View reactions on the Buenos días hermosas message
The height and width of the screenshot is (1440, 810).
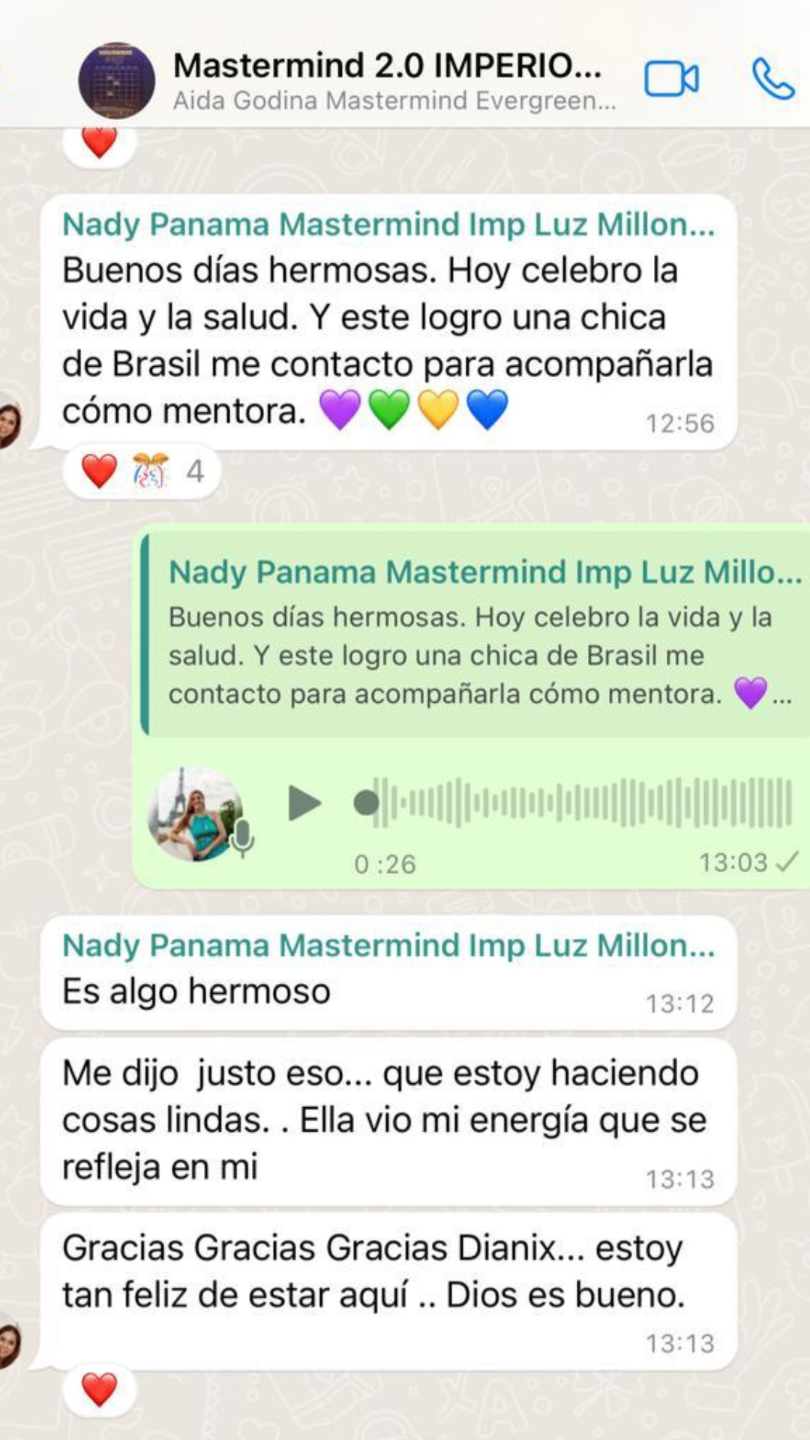tap(141, 471)
